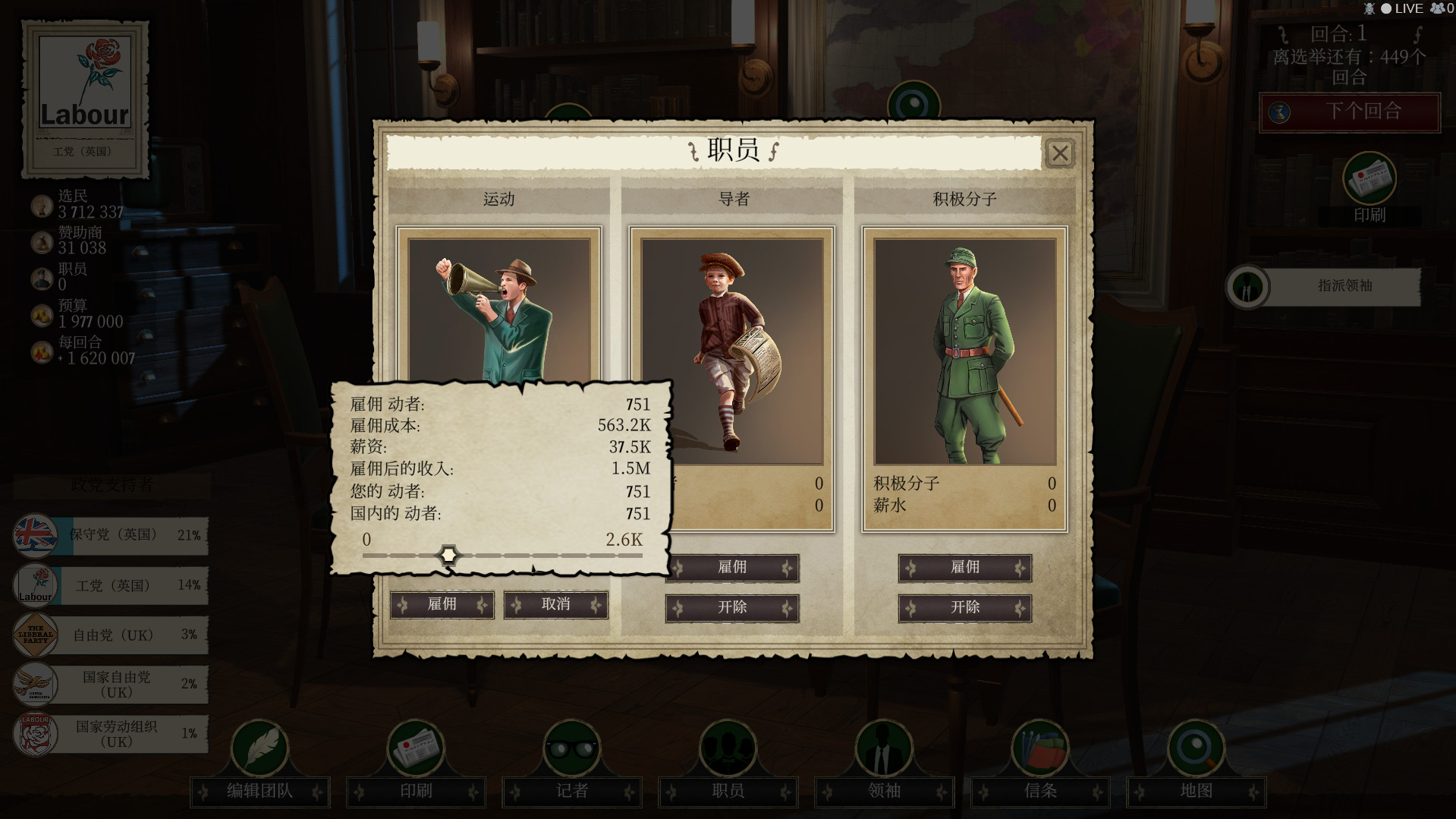The height and width of the screenshot is (819, 1456).
Task: Advance to next turn via 下个回合
Action: 1350,112
